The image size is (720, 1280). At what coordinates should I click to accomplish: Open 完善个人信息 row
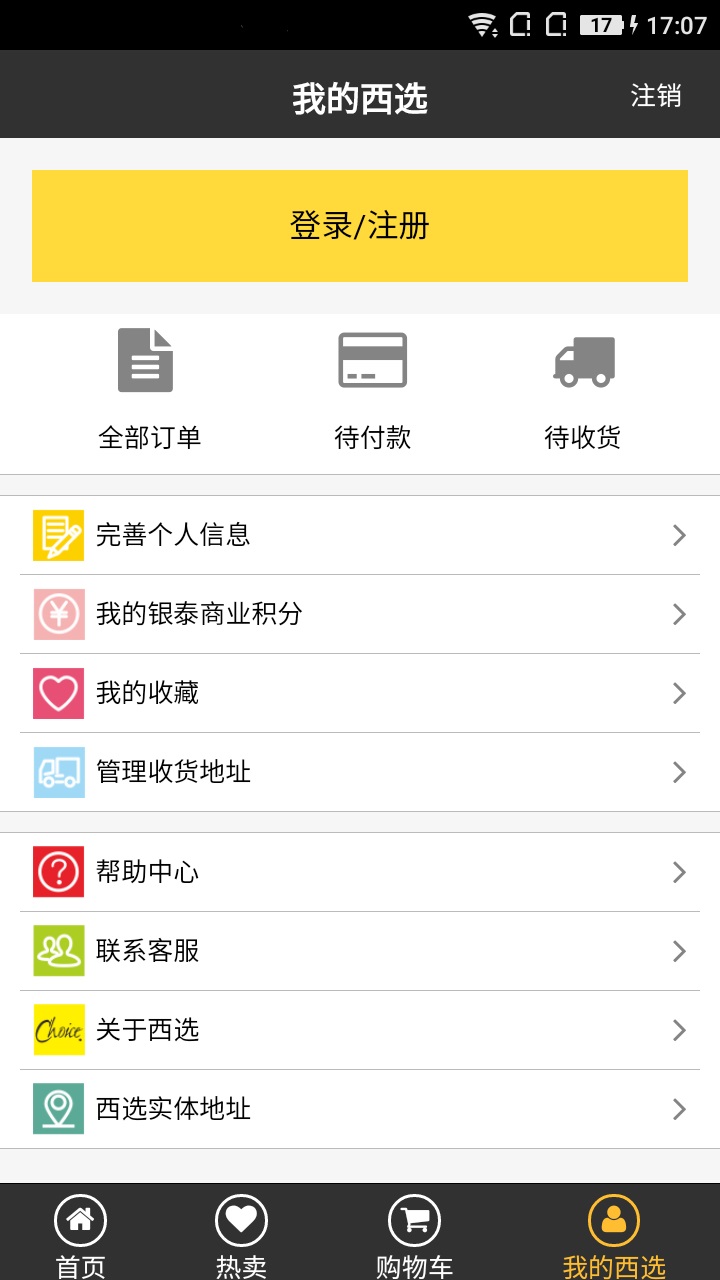tap(360, 535)
